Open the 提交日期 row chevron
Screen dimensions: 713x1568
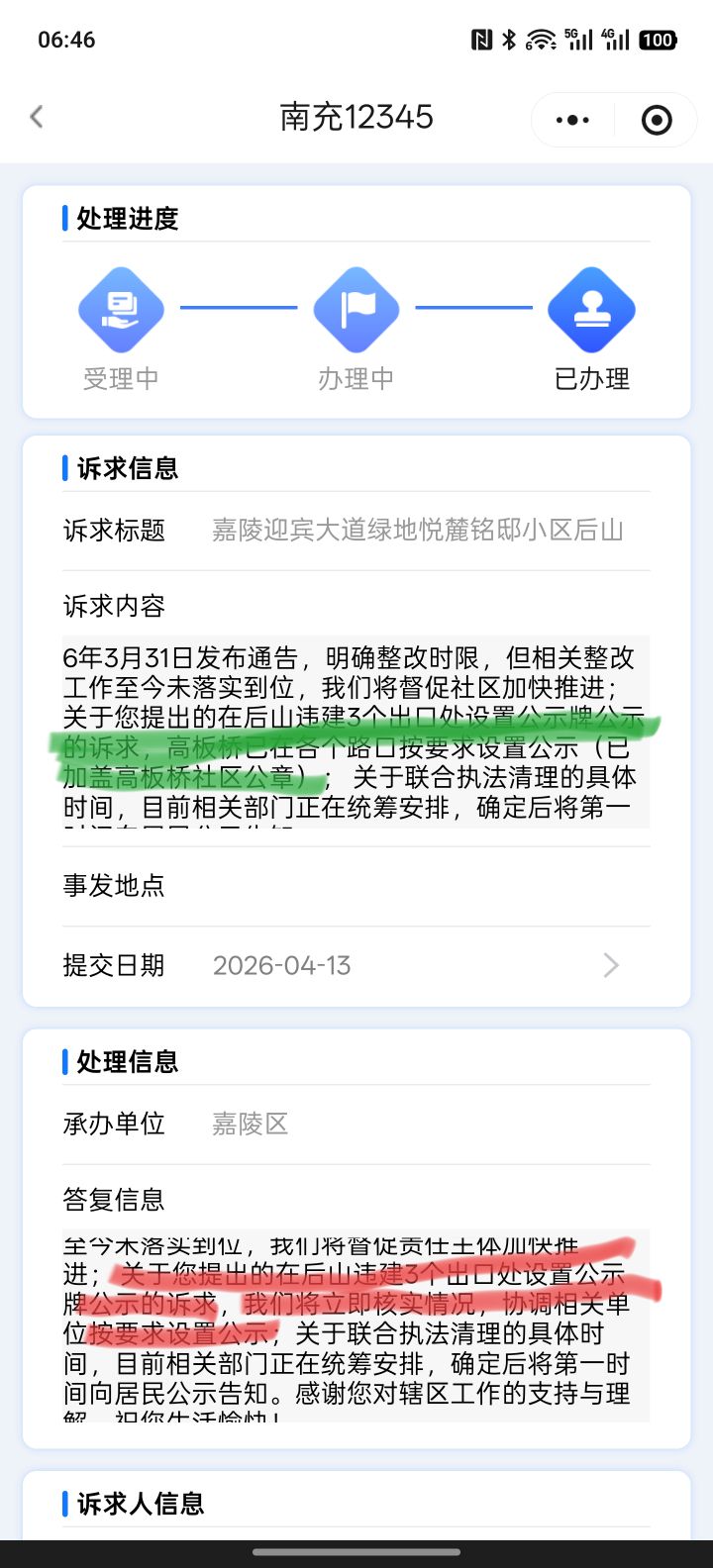pyautogui.click(x=611, y=965)
